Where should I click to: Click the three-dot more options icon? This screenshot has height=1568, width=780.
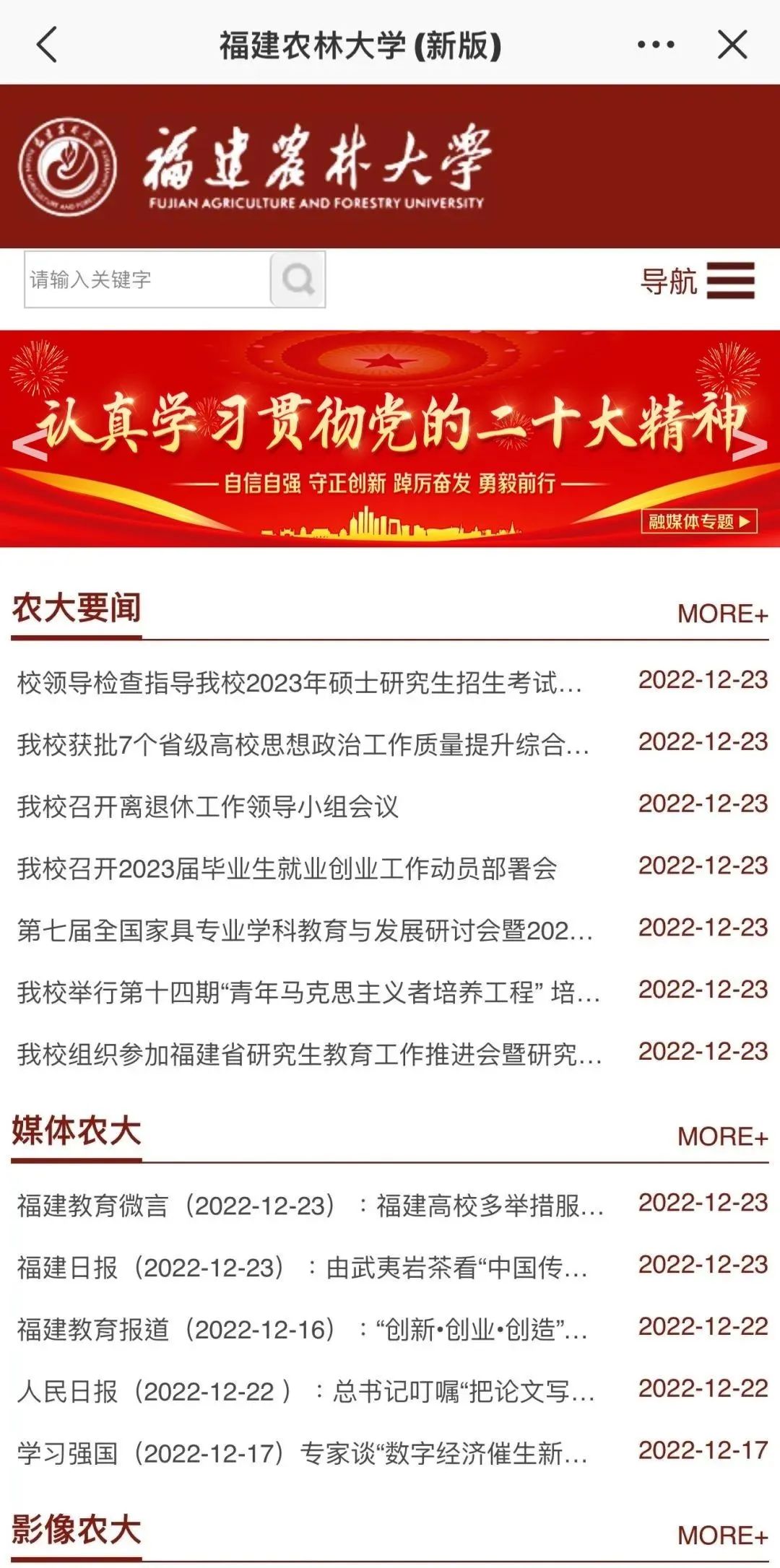pyautogui.click(x=652, y=46)
